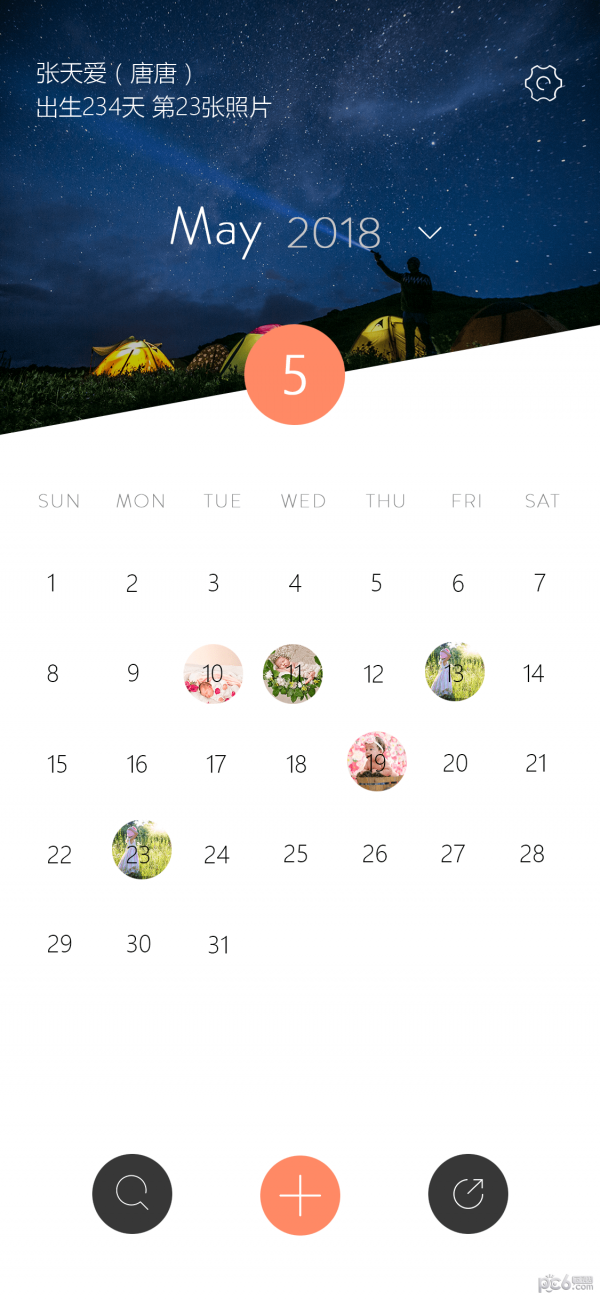This screenshot has height=1299, width=600.
Task: View the photo on May 19
Action: point(376,762)
